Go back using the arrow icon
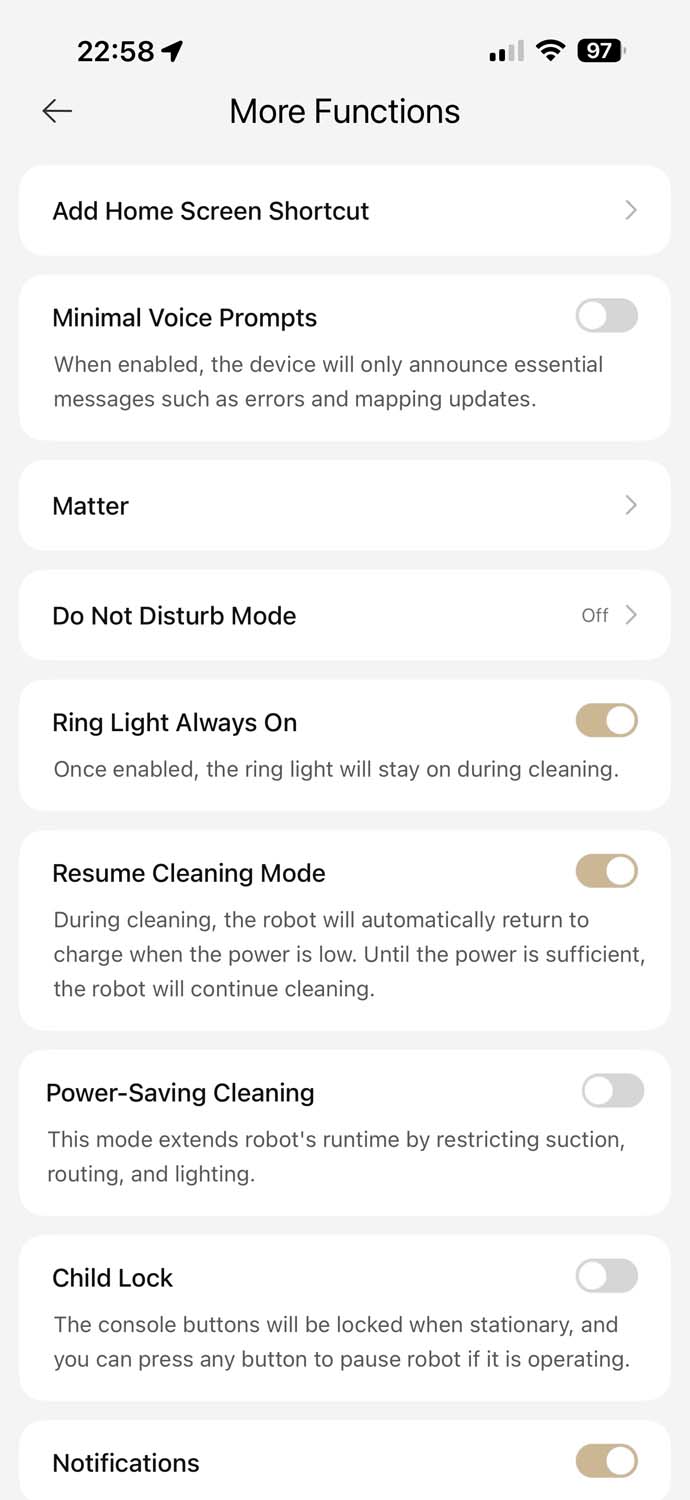This screenshot has height=1500, width=690. [x=57, y=111]
